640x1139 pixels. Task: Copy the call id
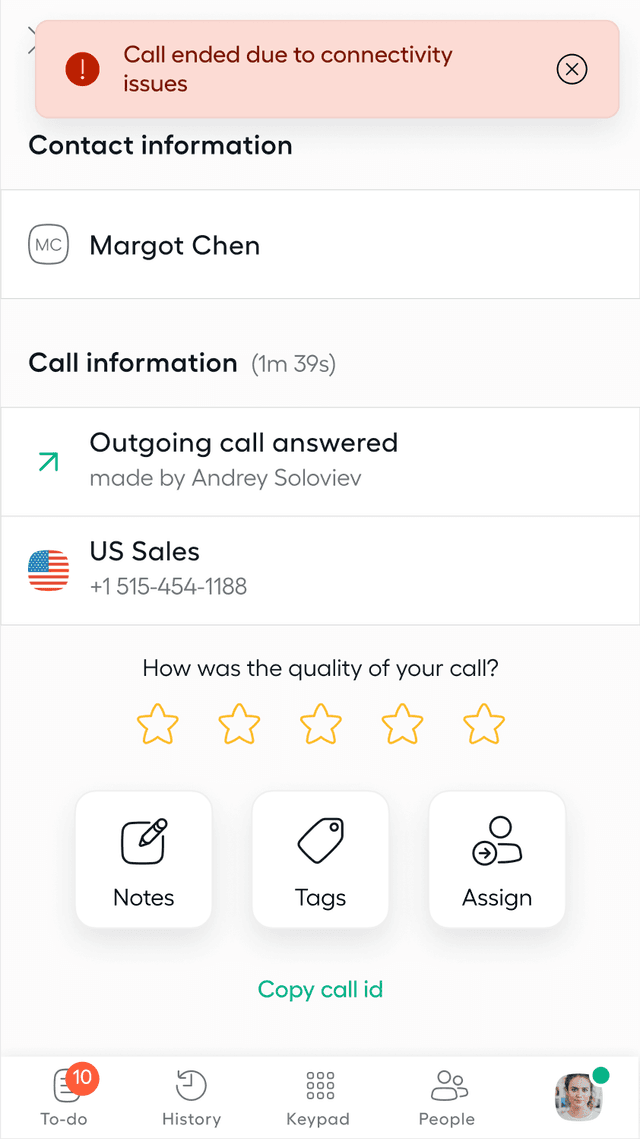pyautogui.click(x=320, y=989)
